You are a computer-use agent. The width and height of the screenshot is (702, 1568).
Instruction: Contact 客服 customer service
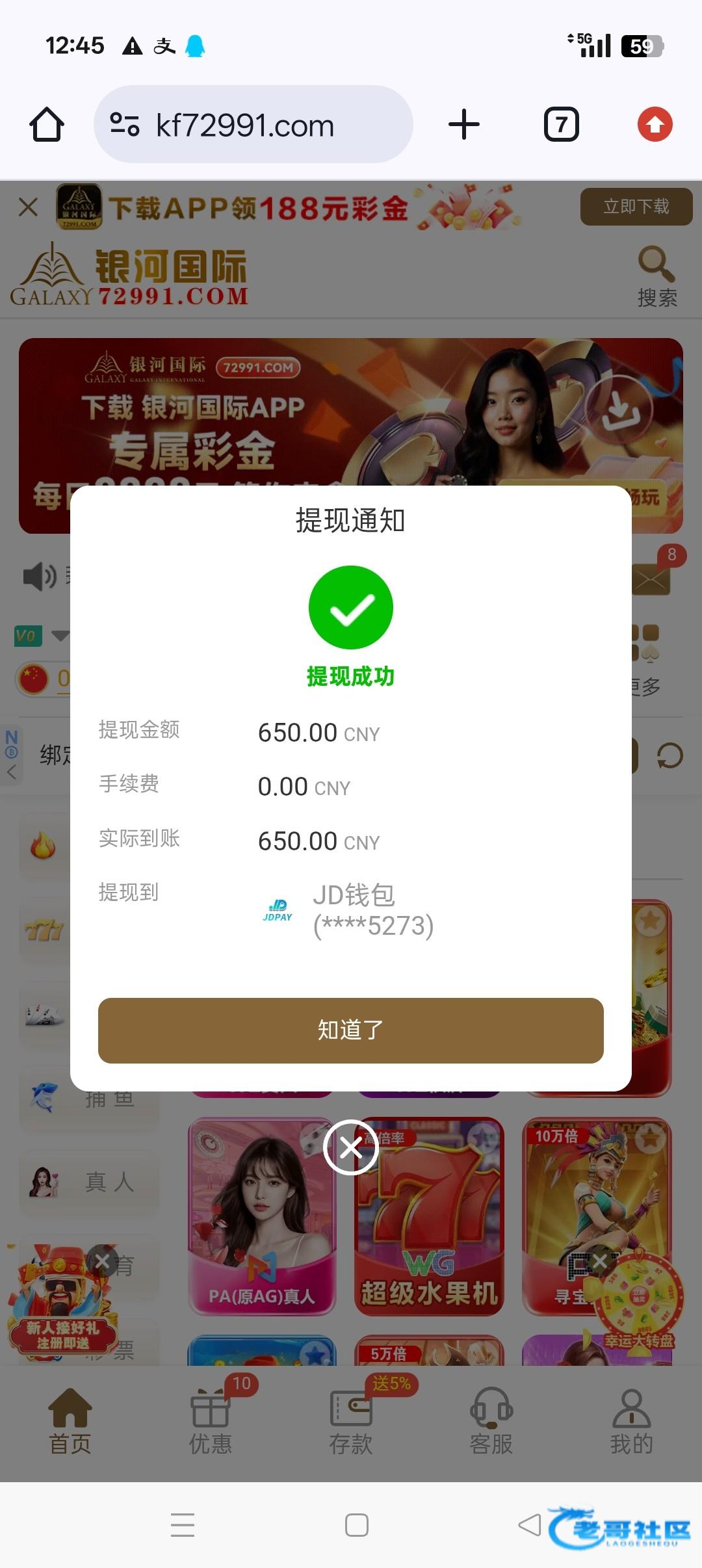coord(491,1420)
